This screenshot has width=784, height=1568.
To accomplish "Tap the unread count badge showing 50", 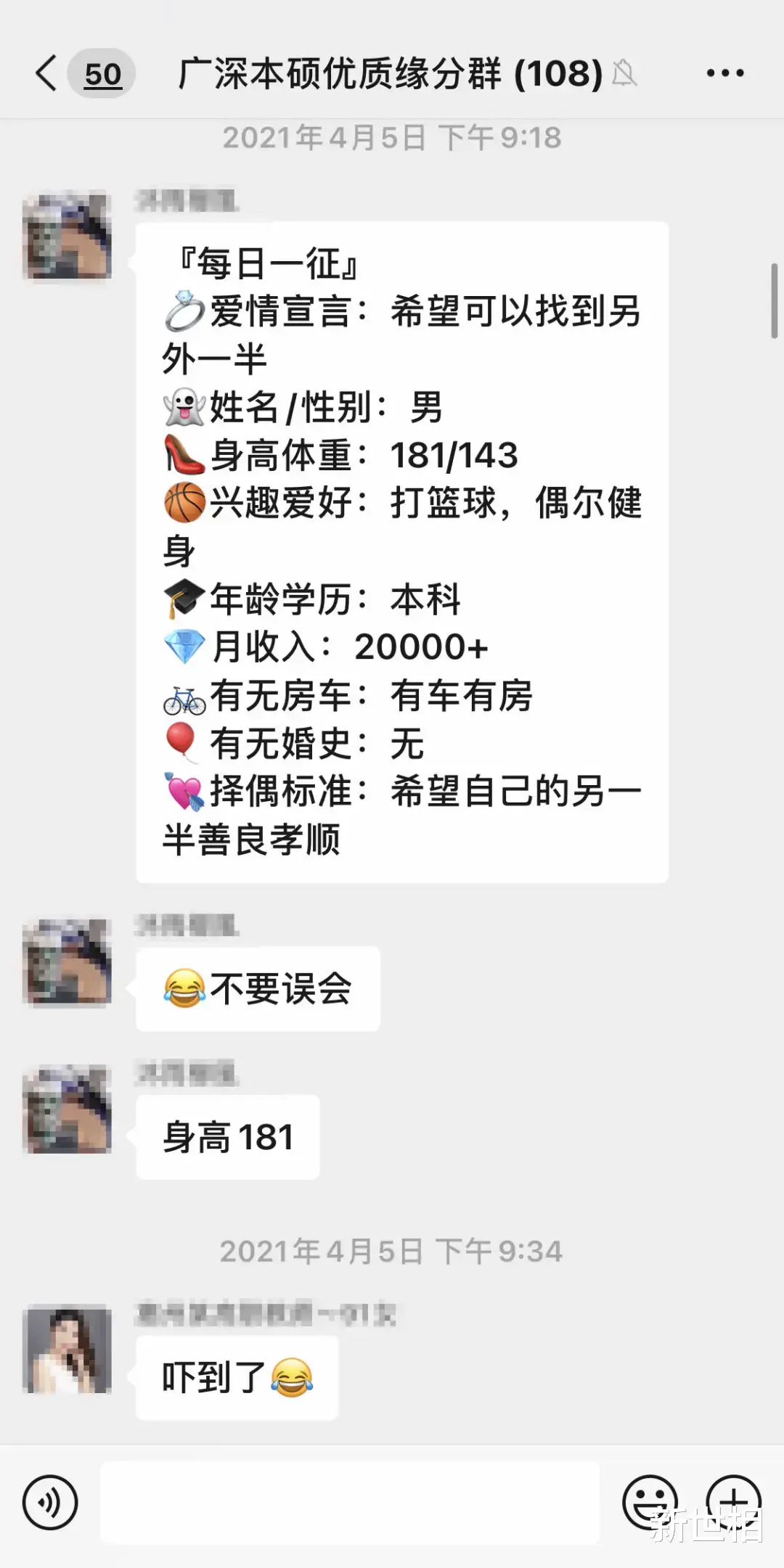I will pyautogui.click(x=102, y=74).
